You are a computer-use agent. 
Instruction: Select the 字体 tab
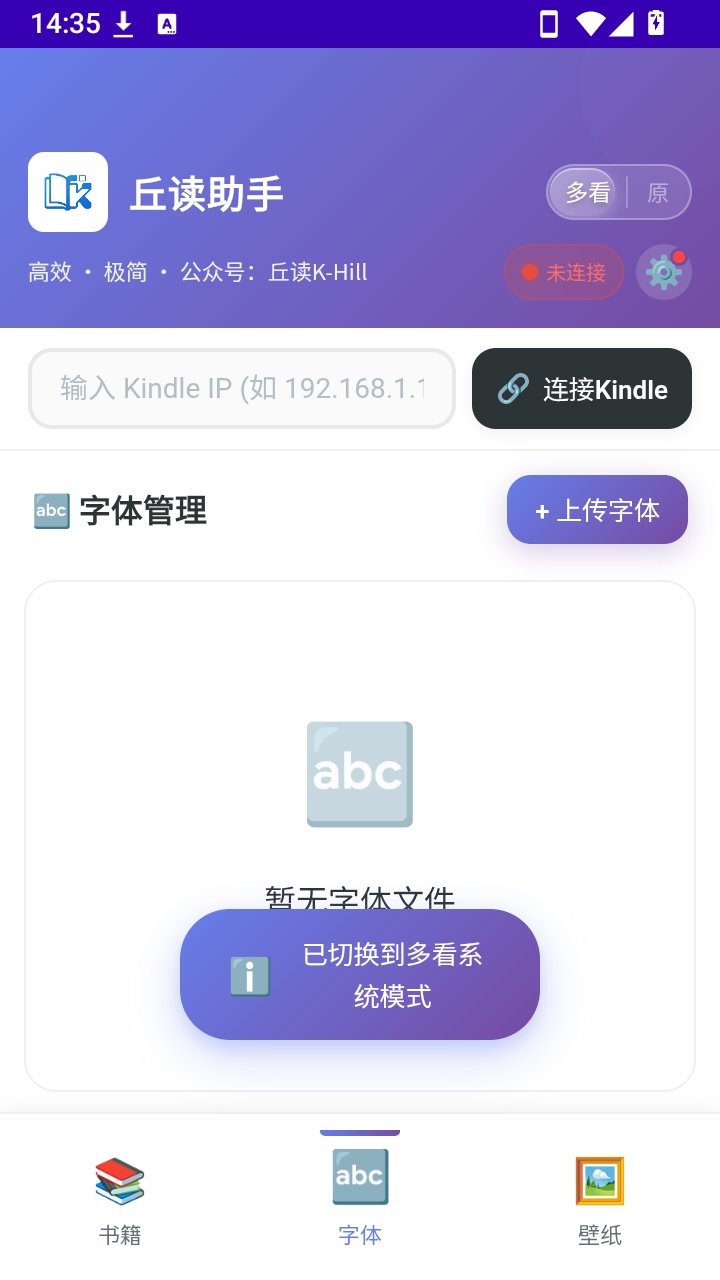coord(360,1197)
